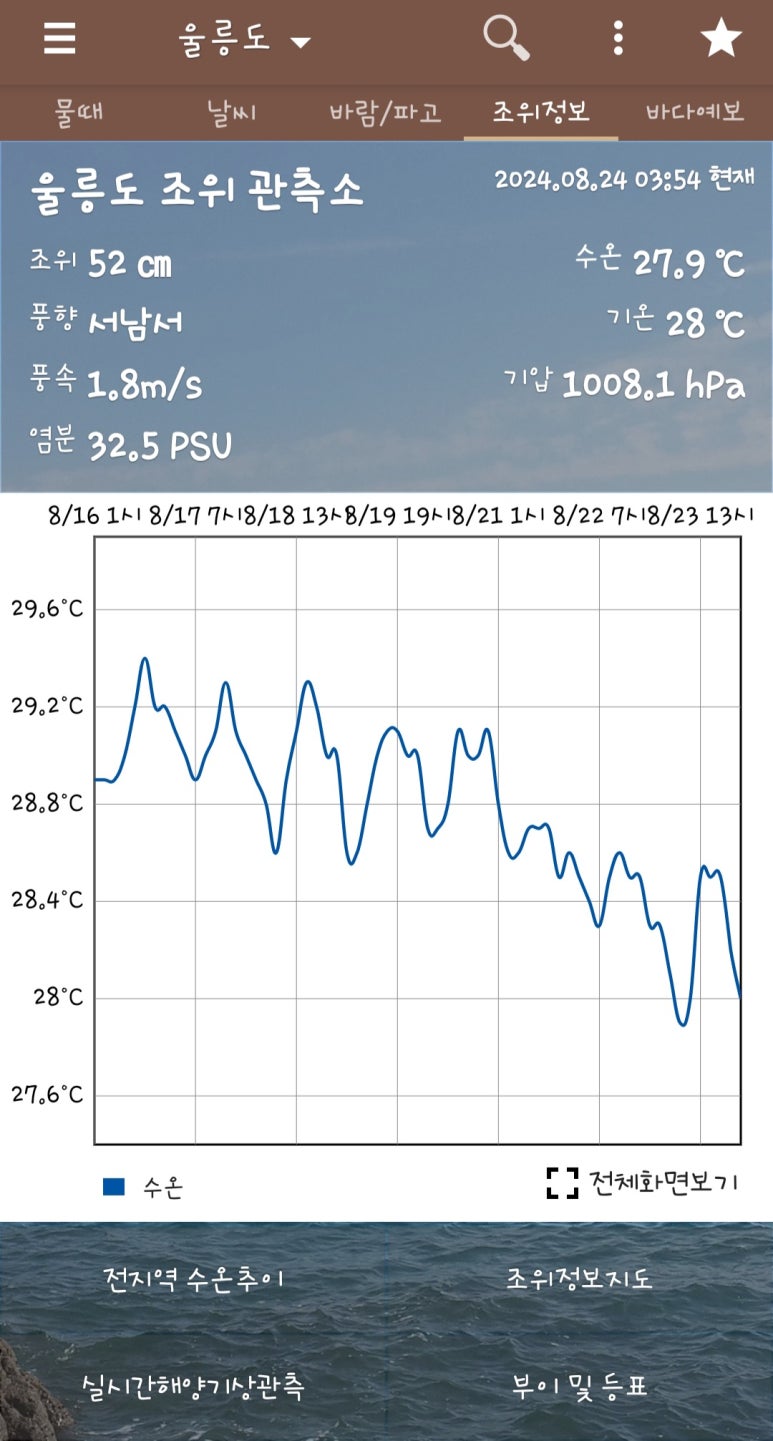Add 울릉도 to favorites with the star

720,39
